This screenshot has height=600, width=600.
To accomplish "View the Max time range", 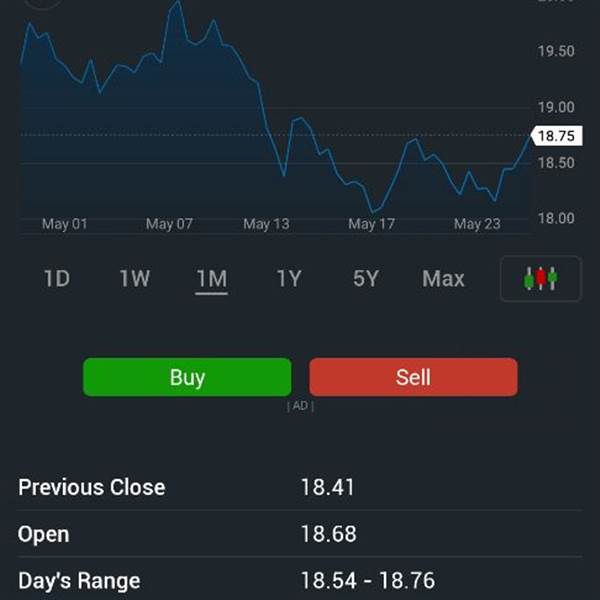I will [443, 278].
